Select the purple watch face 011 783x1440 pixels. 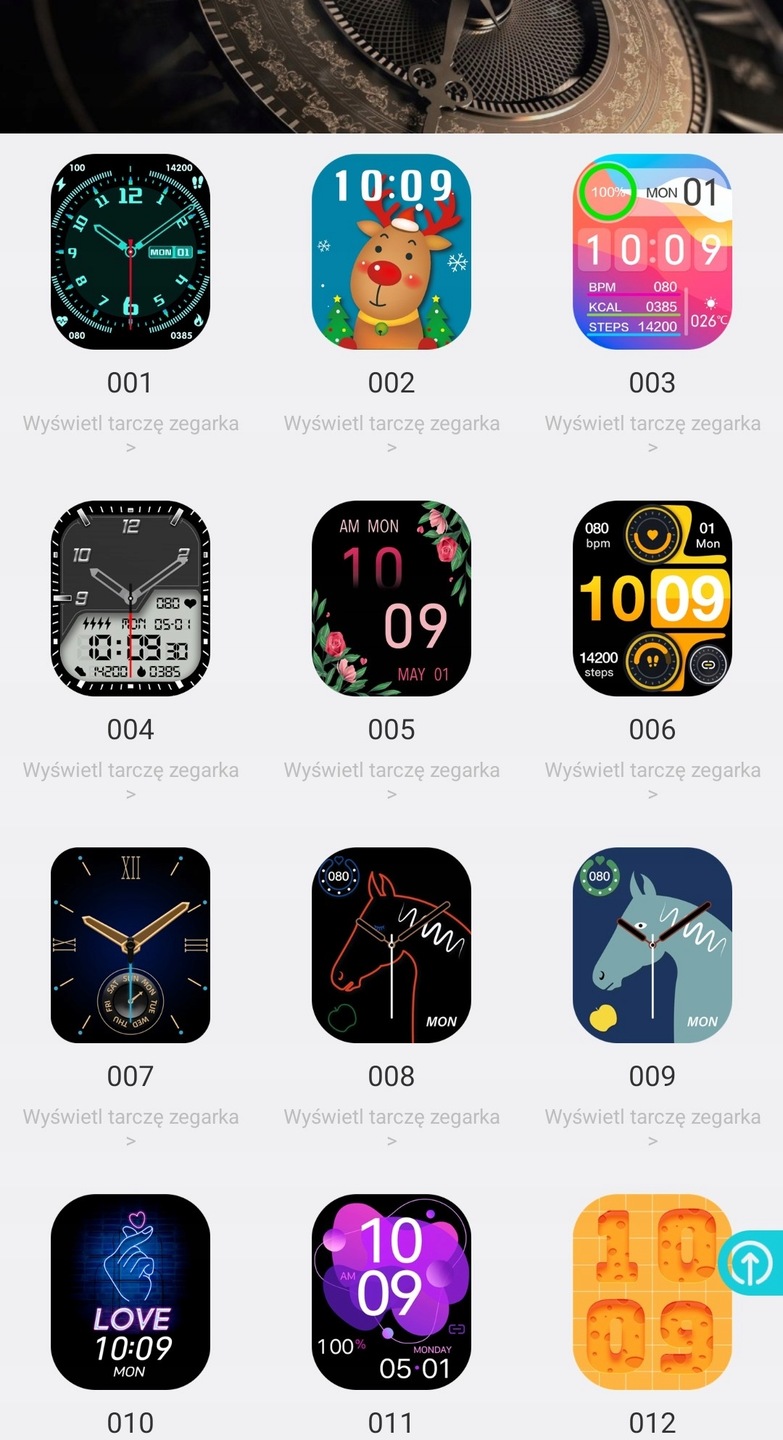391,1291
